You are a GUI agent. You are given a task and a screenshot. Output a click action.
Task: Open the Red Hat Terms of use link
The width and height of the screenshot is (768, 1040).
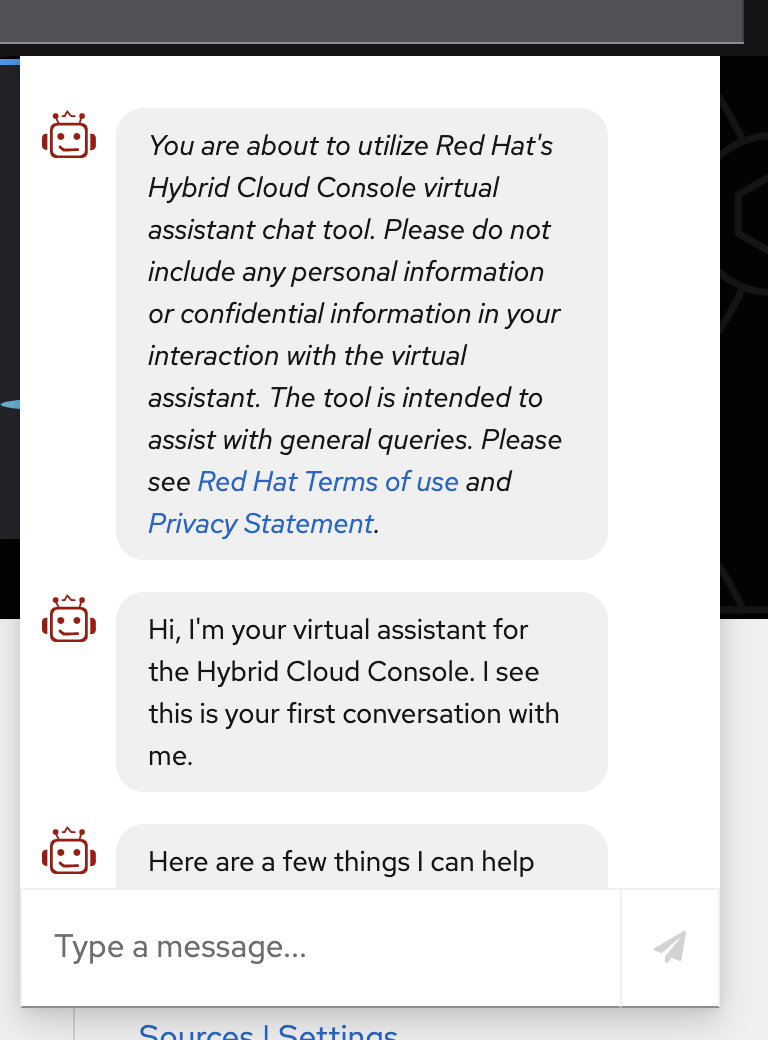coord(328,482)
